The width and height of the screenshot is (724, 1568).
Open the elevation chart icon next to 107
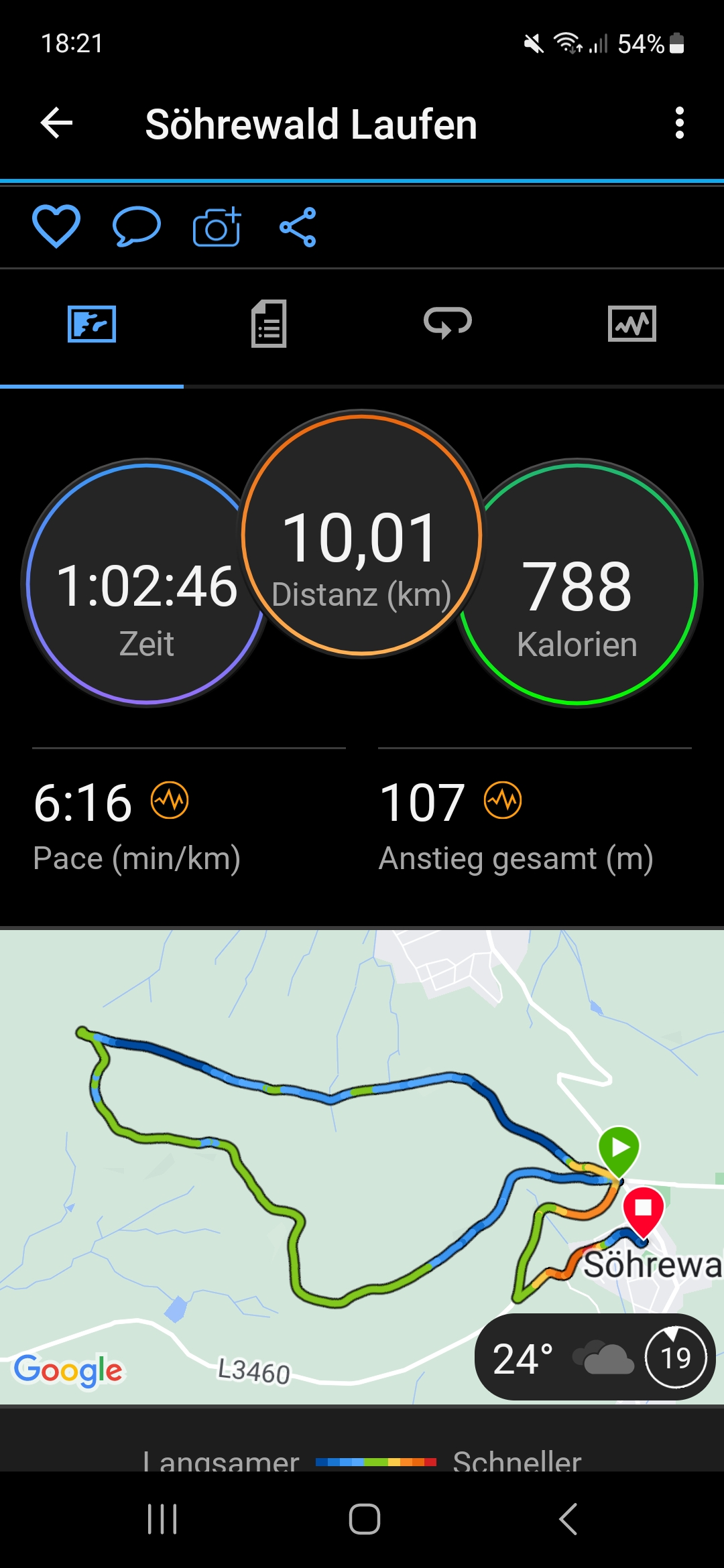[x=503, y=800]
